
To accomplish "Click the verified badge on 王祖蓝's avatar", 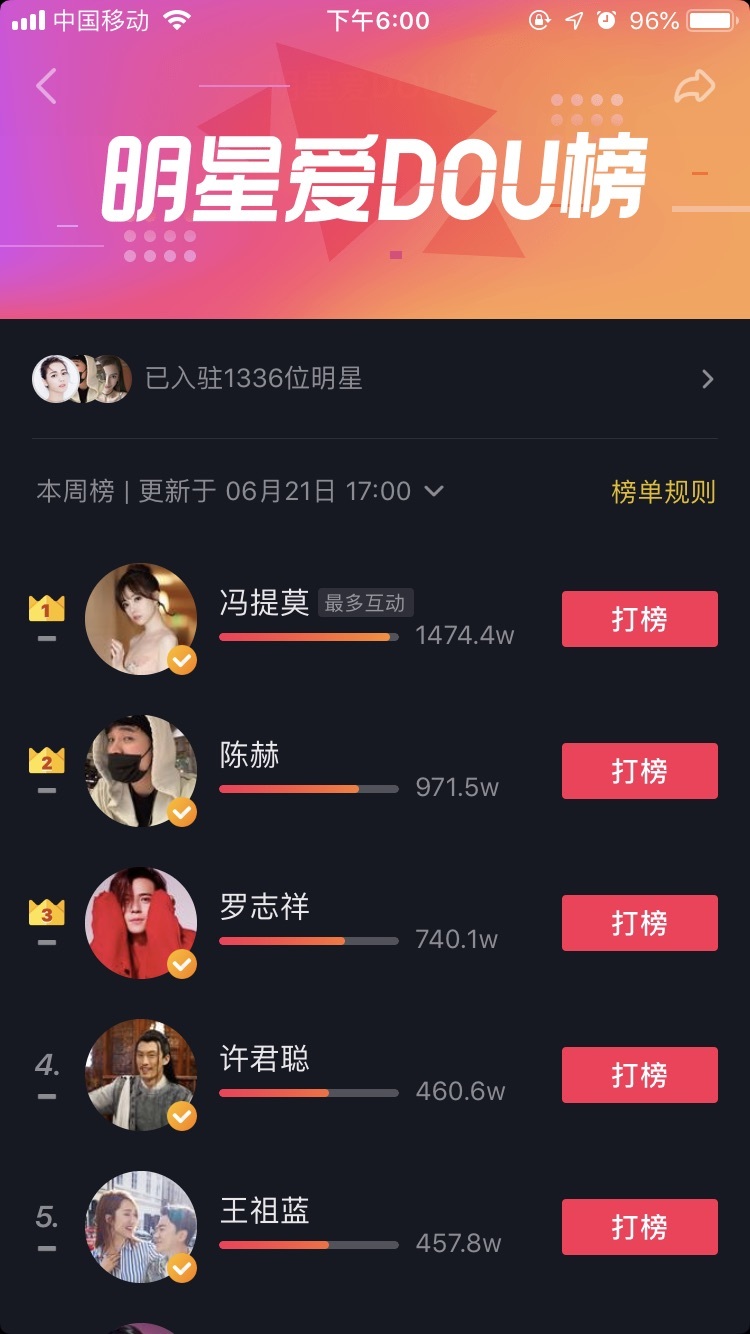I will (x=180, y=1268).
